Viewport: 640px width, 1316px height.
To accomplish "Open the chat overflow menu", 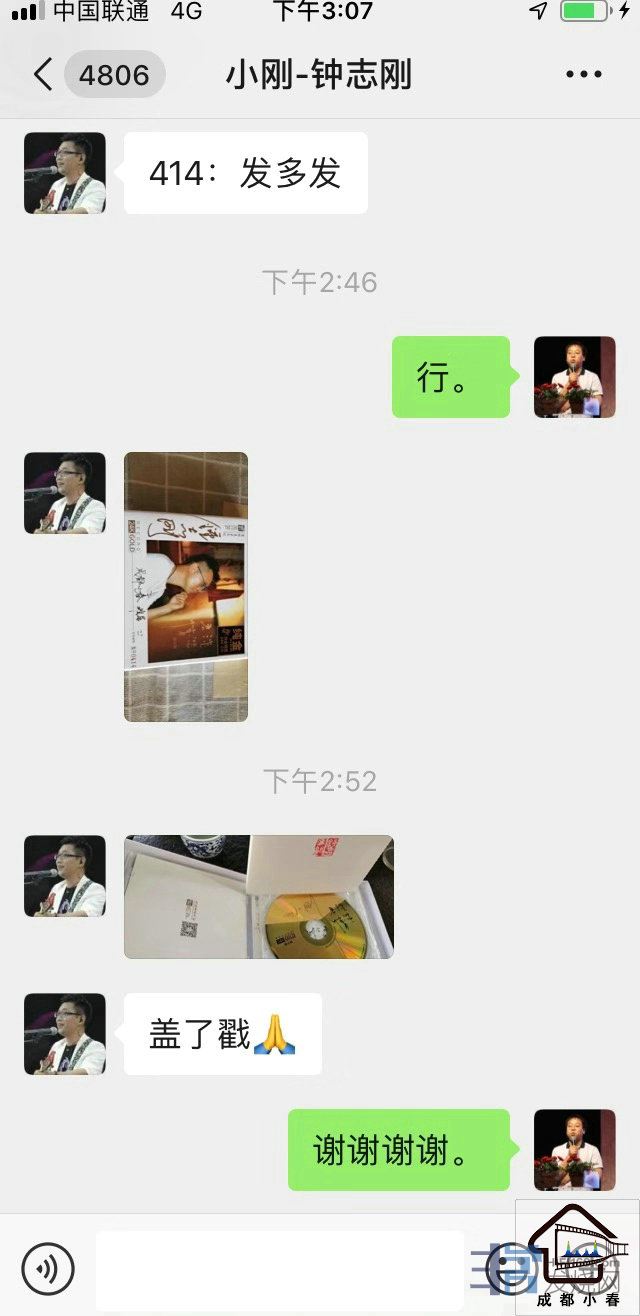I will pyautogui.click(x=582, y=75).
